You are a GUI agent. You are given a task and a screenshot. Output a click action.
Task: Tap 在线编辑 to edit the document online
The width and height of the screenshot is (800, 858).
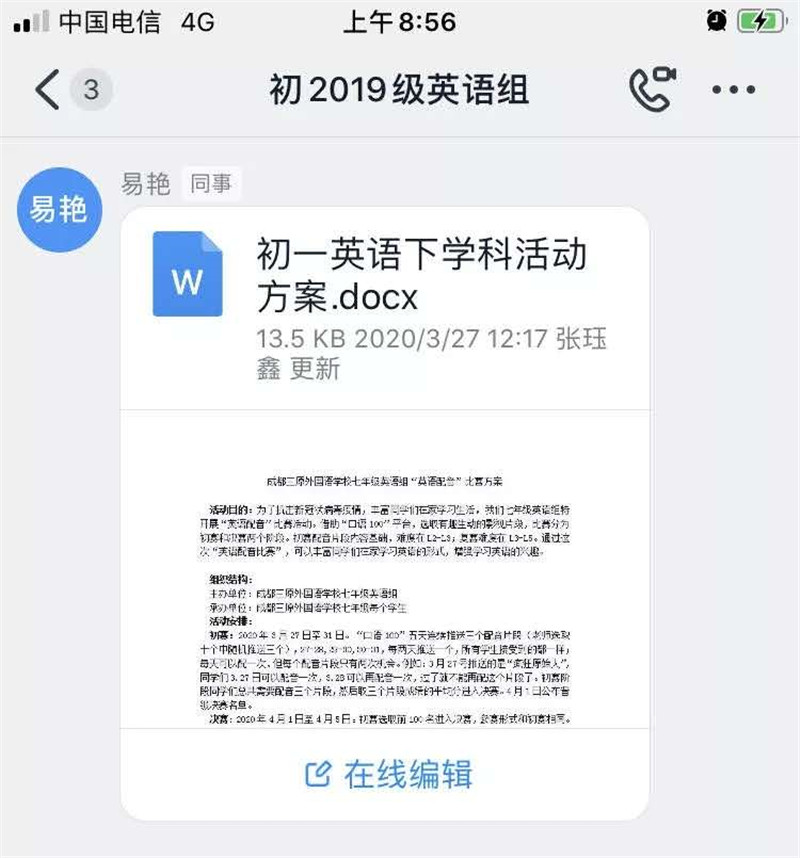(x=387, y=773)
